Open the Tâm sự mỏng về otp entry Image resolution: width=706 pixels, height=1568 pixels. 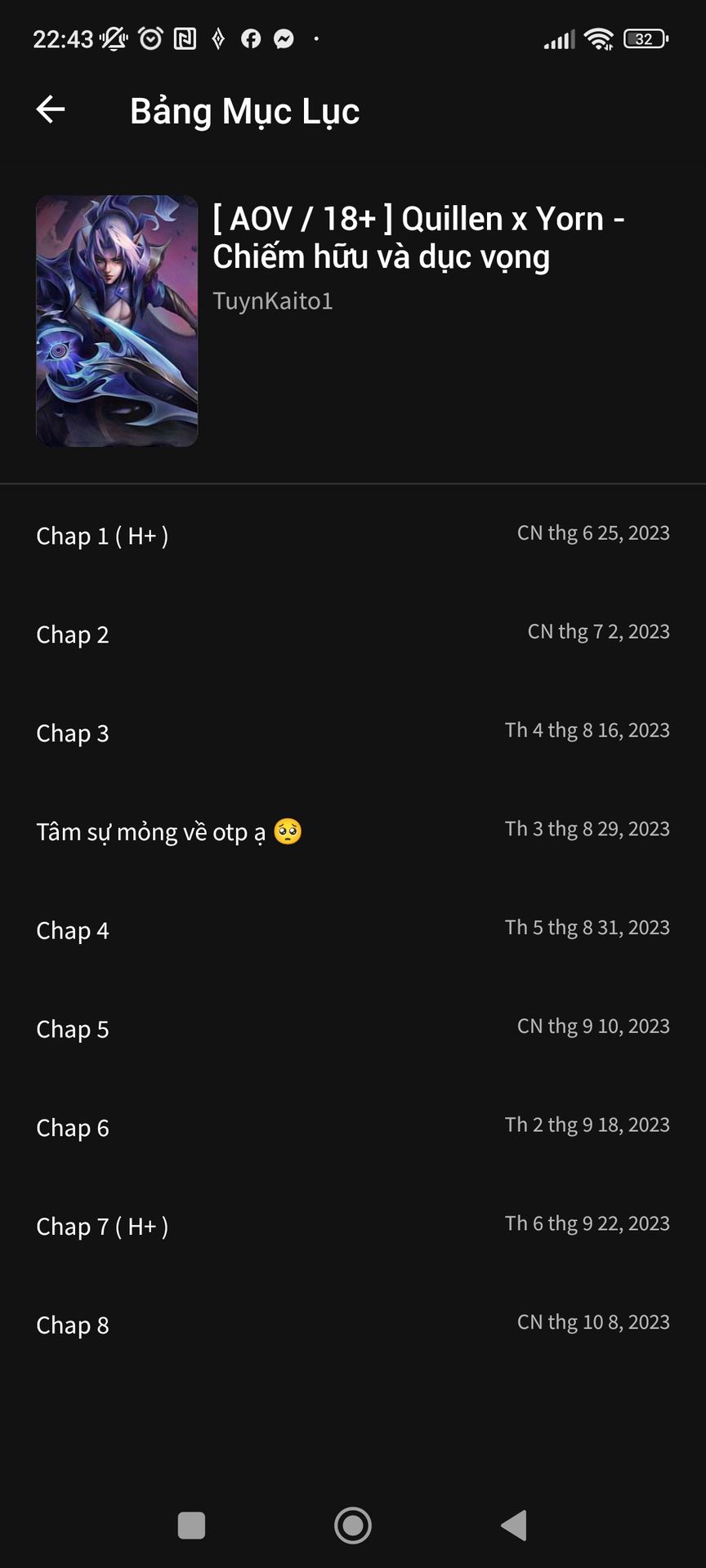(353, 831)
